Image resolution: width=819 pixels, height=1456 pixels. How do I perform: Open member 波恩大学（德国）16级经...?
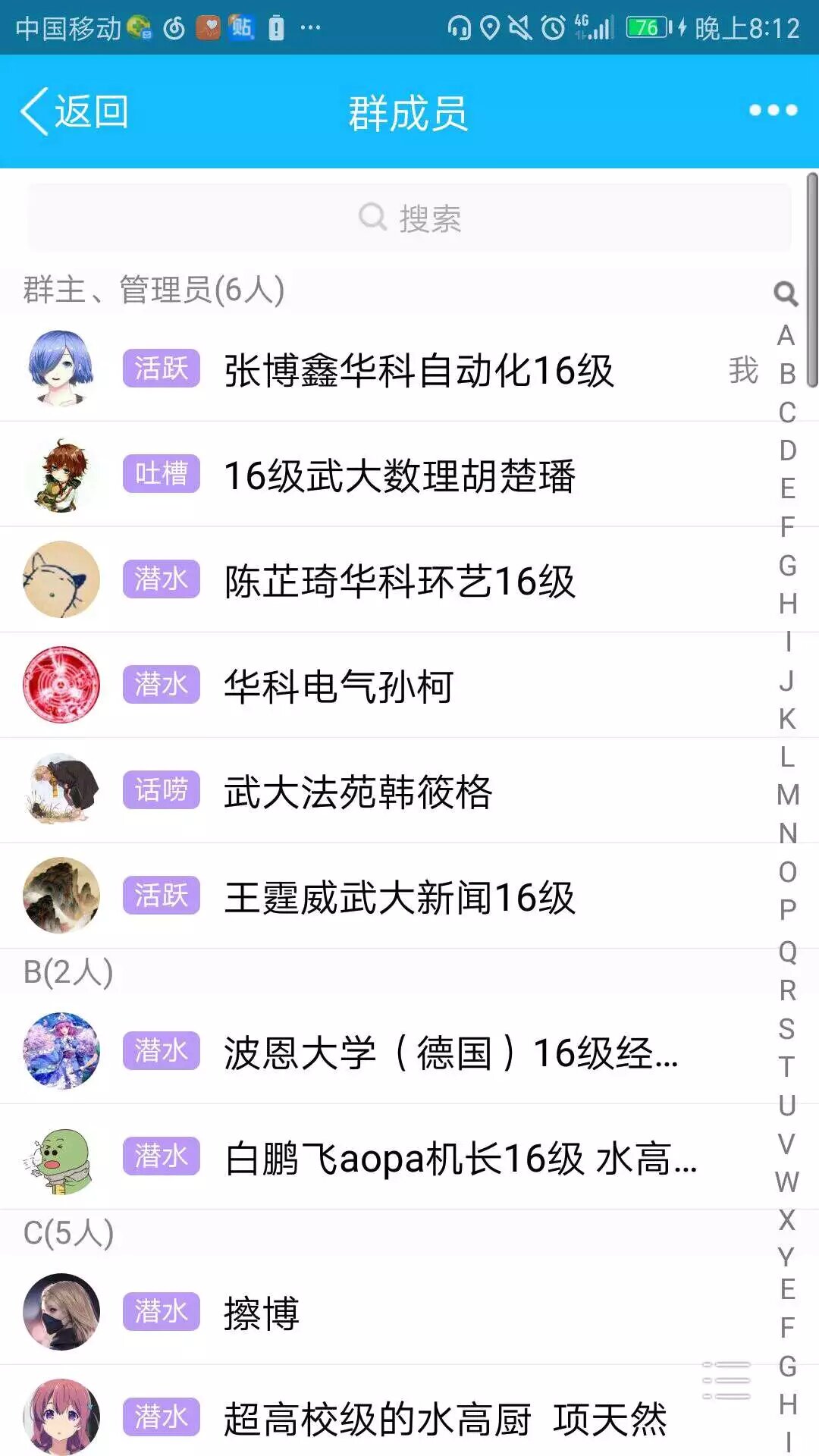point(450,1053)
